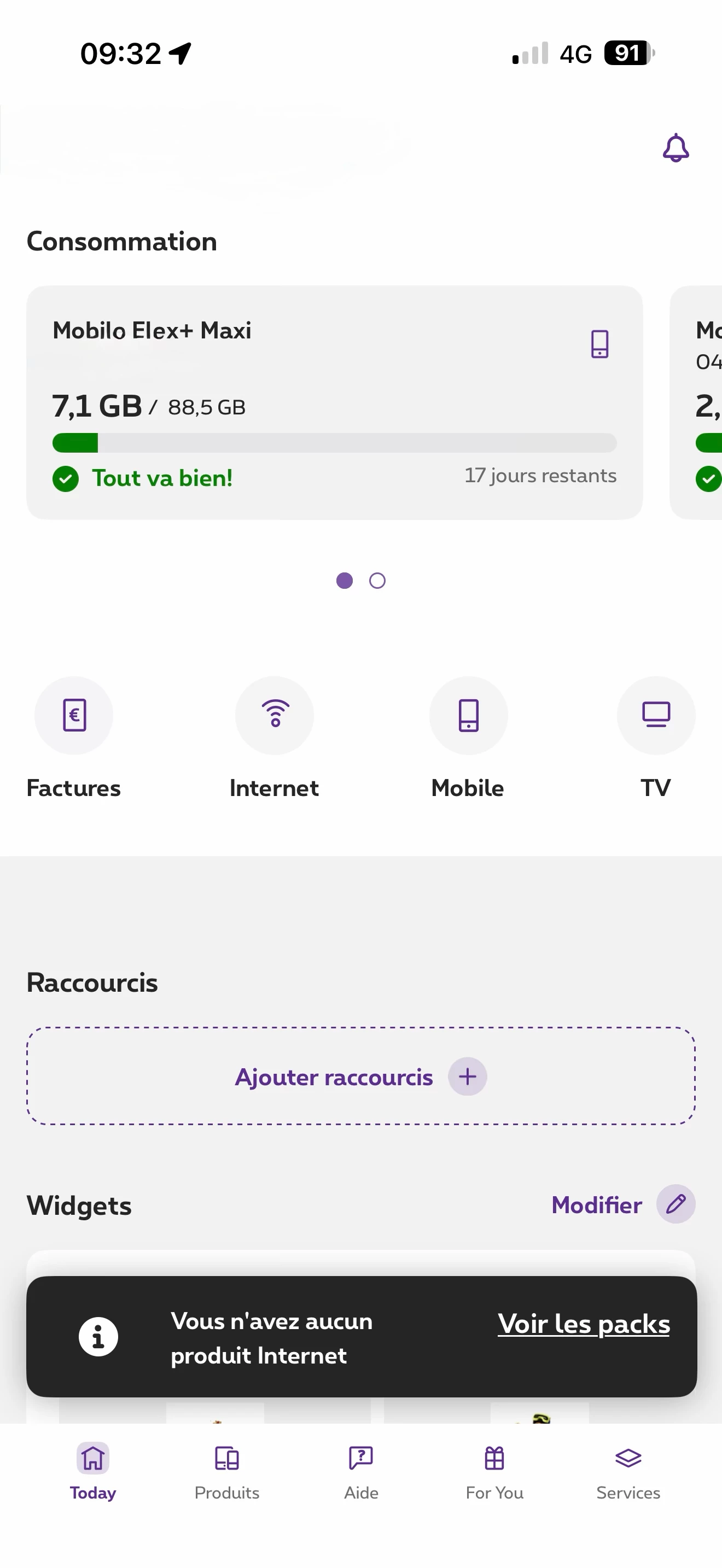Image resolution: width=722 pixels, height=1568 pixels.
Task: Switch to the Produits tab
Action: (x=227, y=1471)
